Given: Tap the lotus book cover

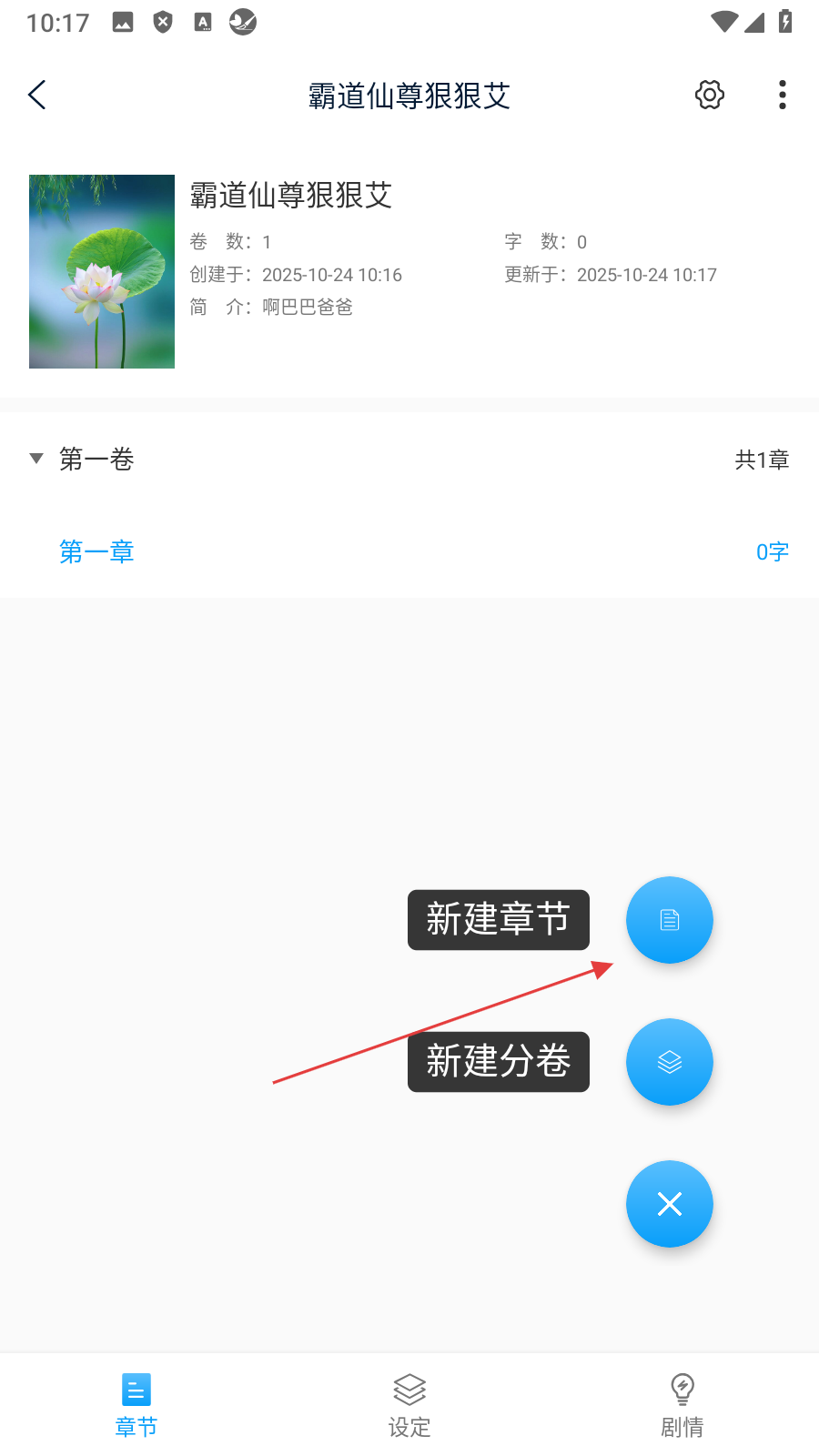Looking at the screenshot, I should tap(102, 271).
